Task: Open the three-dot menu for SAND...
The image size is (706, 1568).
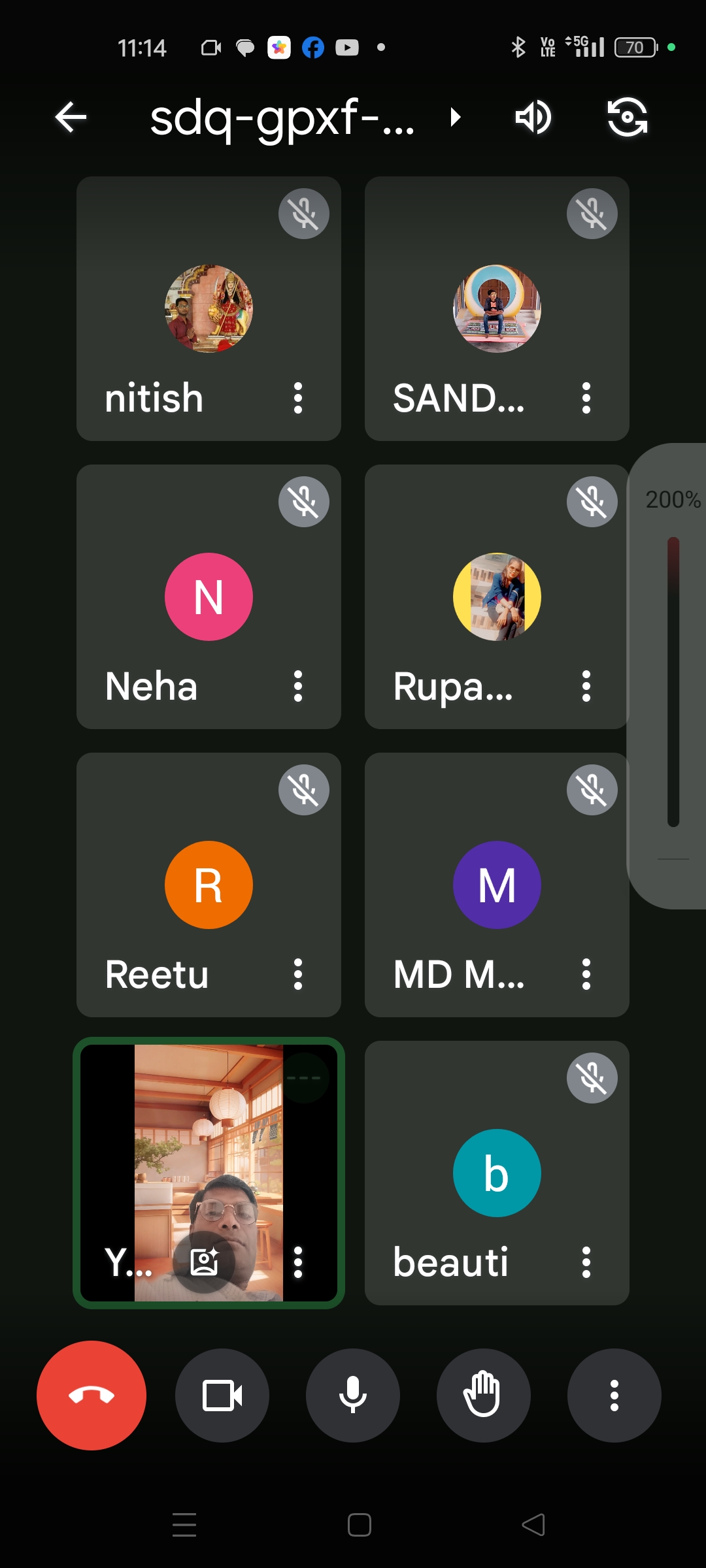Action: pos(586,398)
